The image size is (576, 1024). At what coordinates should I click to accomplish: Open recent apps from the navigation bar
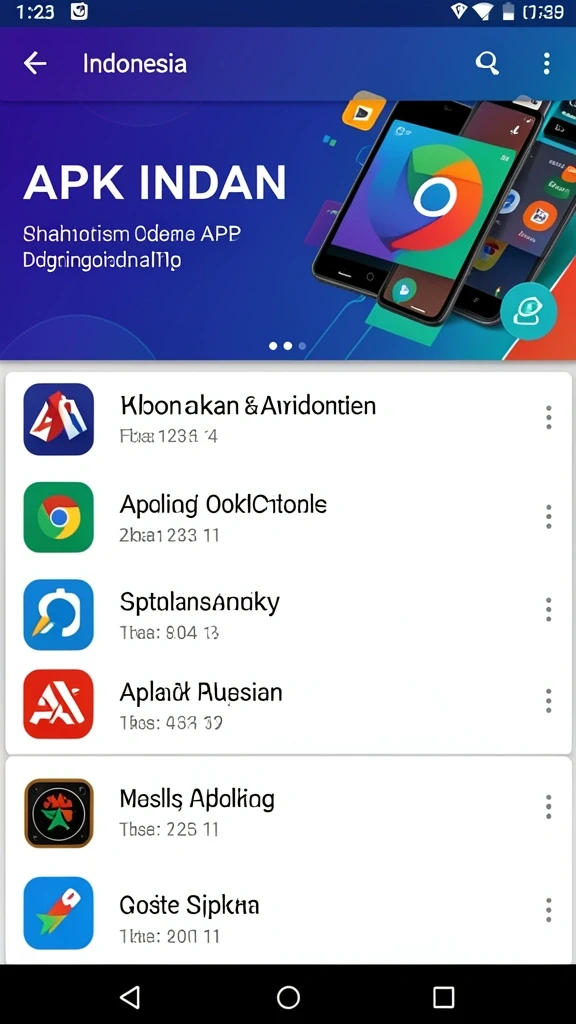pos(443,997)
